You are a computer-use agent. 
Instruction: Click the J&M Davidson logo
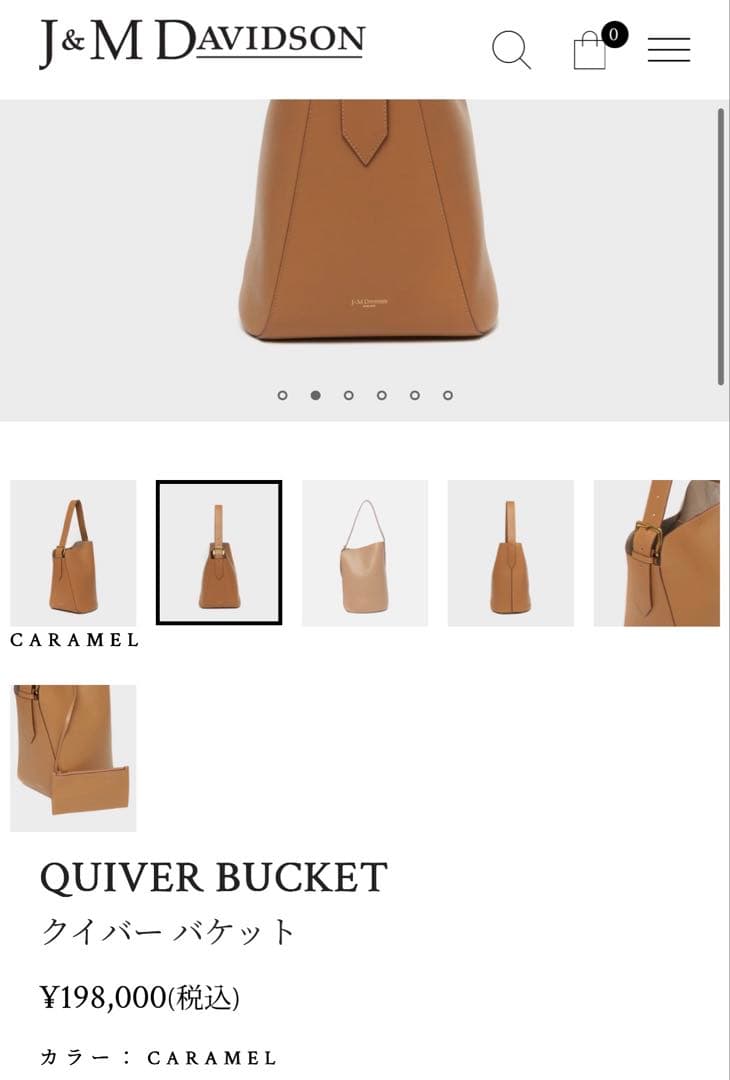point(198,42)
